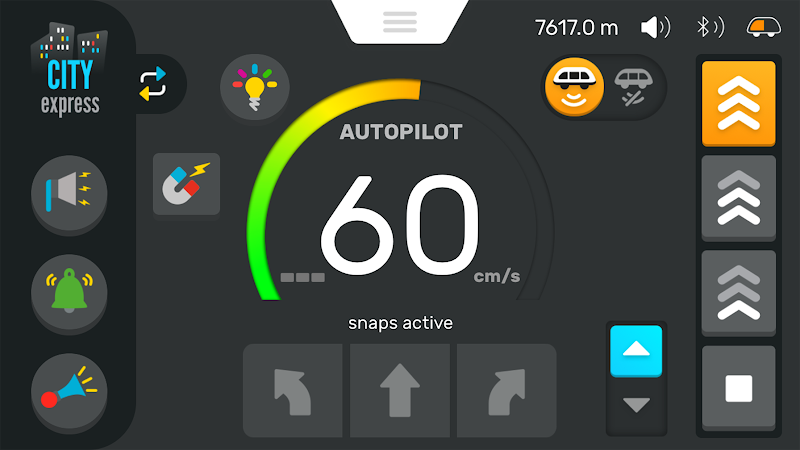Select the orange smiling bus mode

(574, 86)
